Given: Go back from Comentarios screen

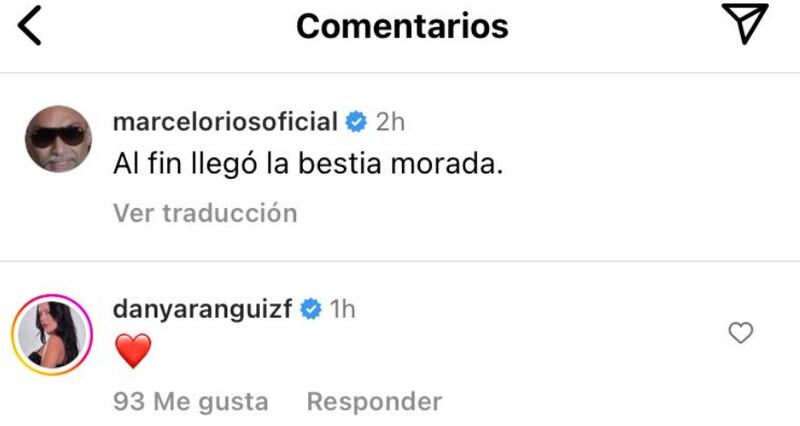Looking at the screenshot, I should coord(31,27).
